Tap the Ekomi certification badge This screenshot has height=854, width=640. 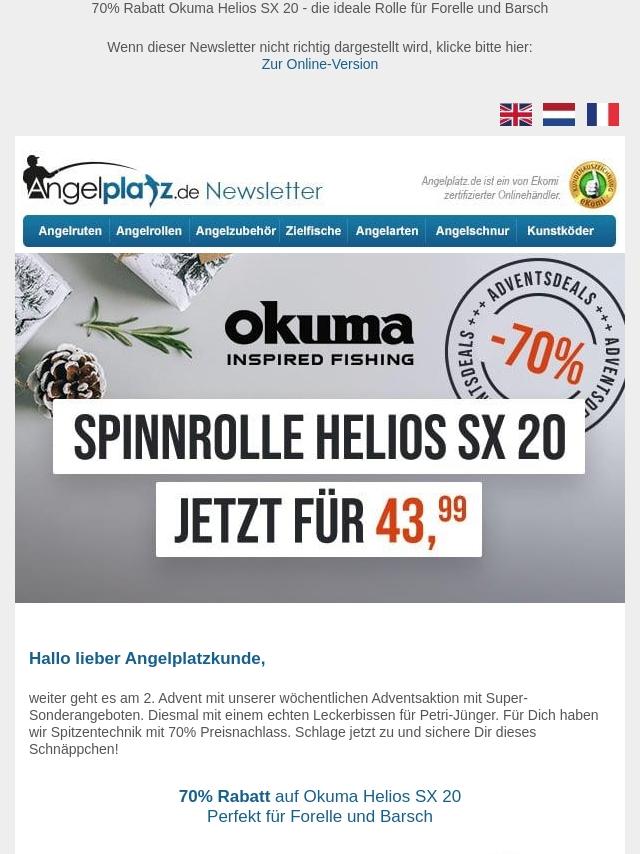592,185
